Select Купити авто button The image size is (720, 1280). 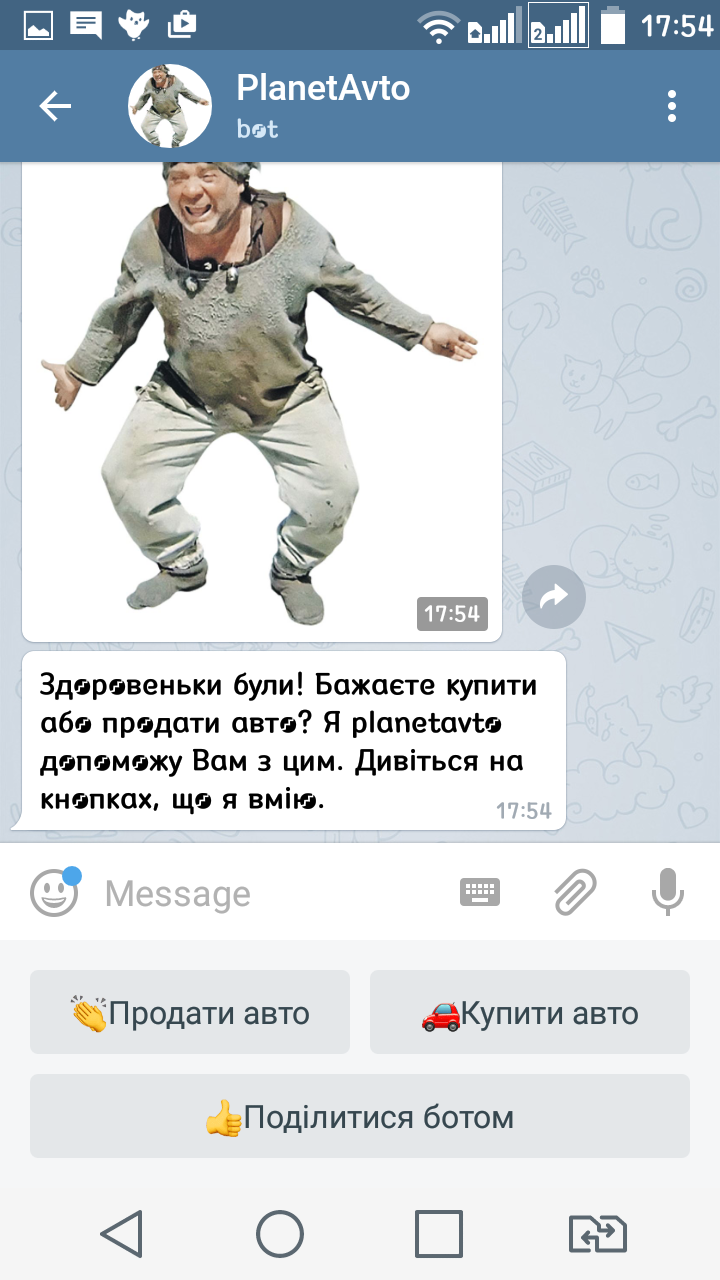pyautogui.click(x=530, y=1012)
